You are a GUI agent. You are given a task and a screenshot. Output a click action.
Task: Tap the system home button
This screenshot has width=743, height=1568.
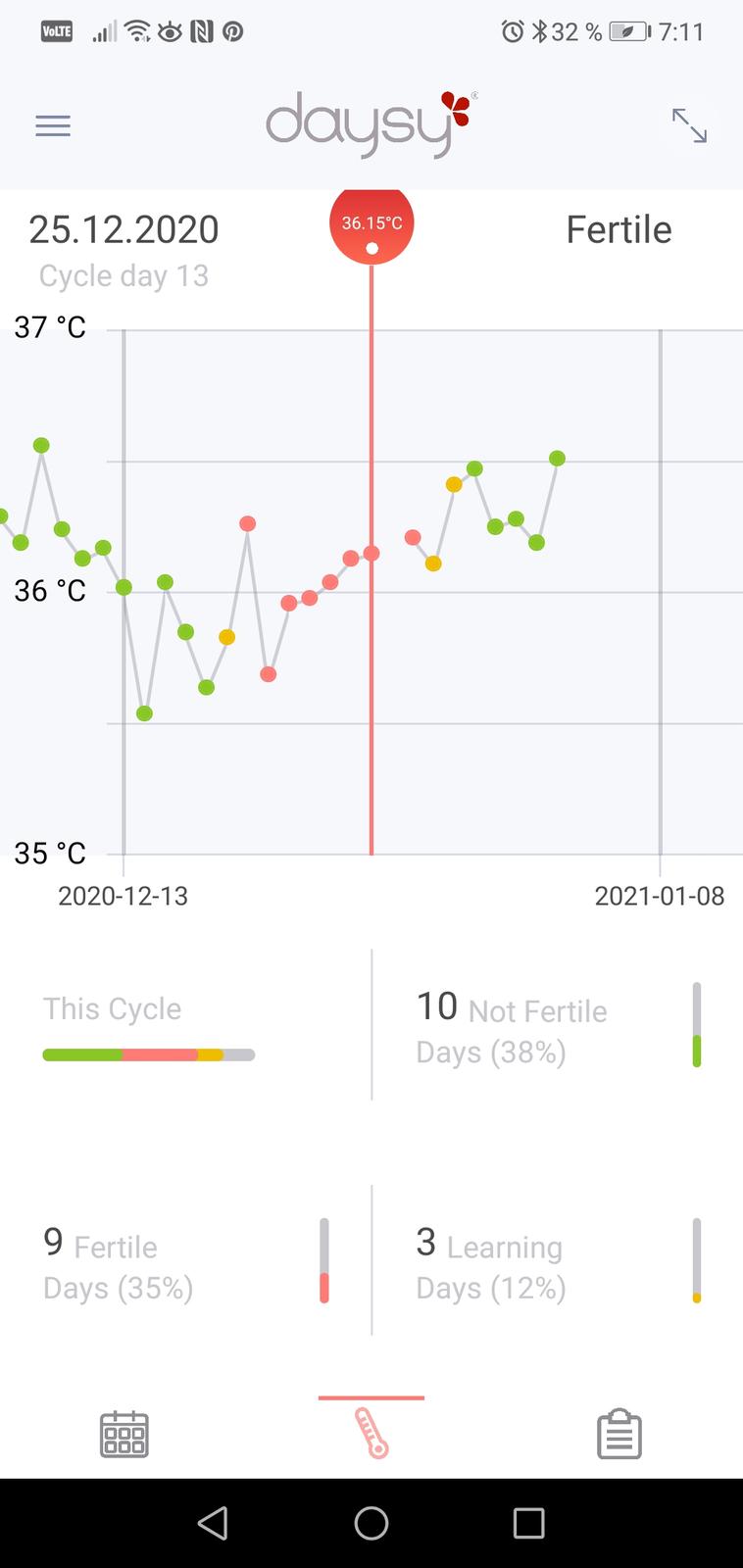point(371,1523)
